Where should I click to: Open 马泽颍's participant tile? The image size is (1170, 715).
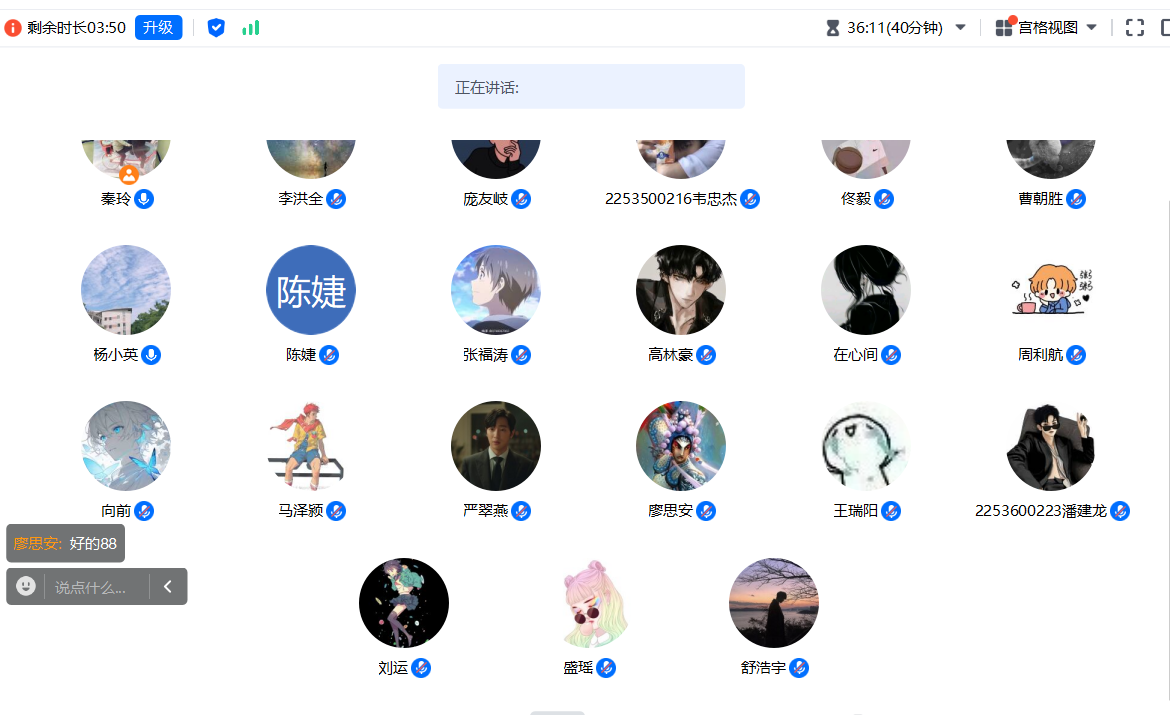tap(311, 446)
